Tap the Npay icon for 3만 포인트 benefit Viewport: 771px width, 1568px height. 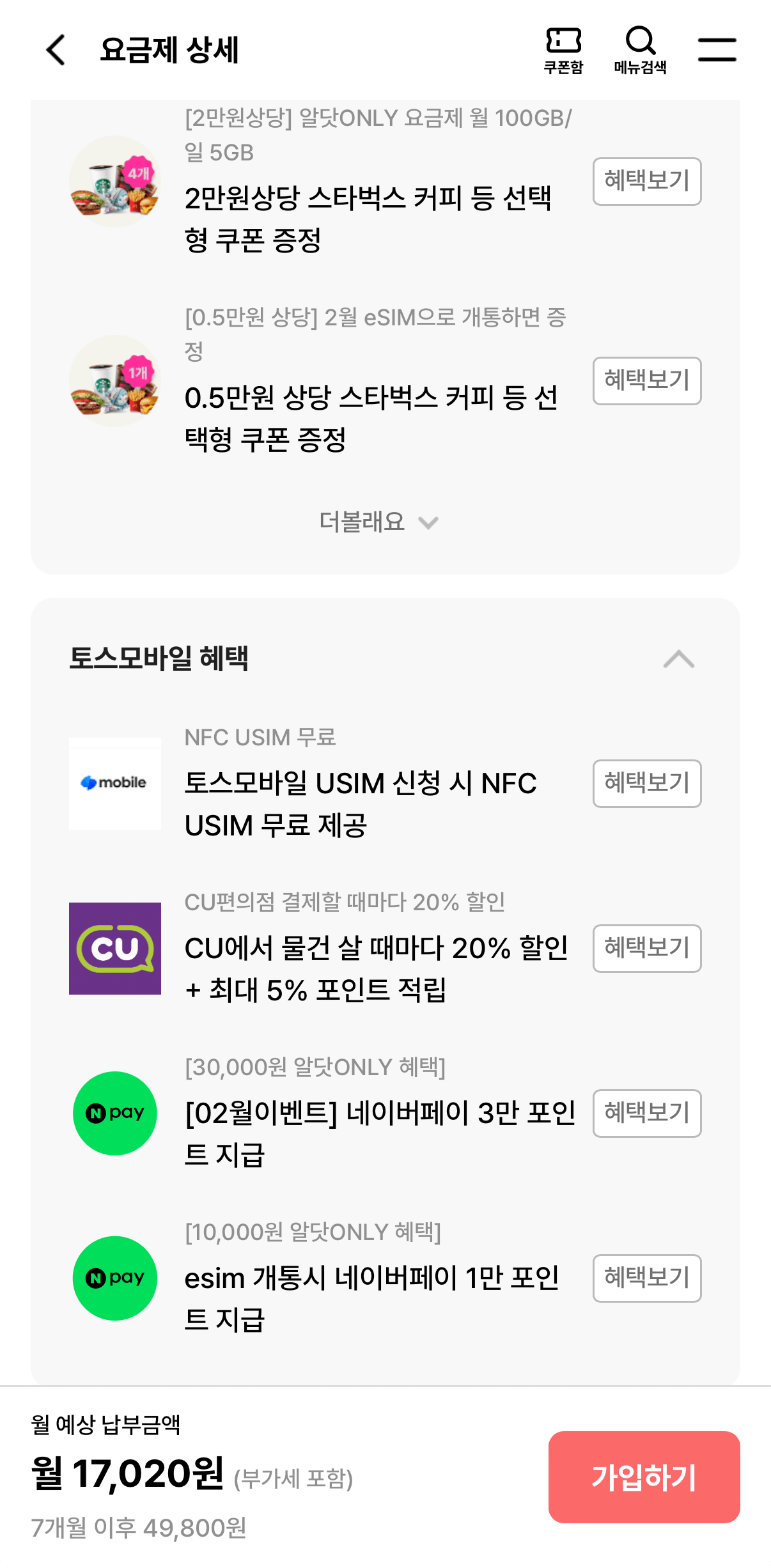point(114,1114)
